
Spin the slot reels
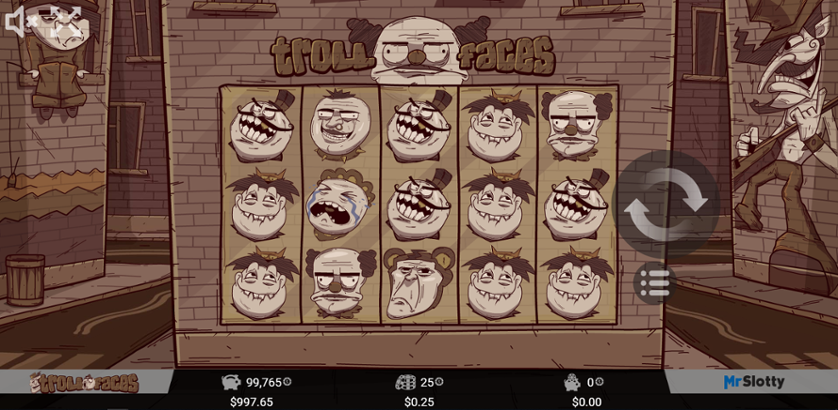pos(666,204)
